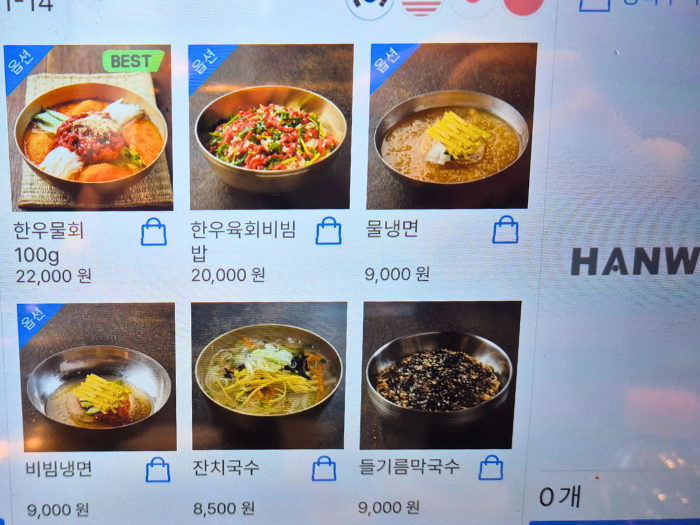Tap the bag icon for 한우육회비빔밥
The width and height of the screenshot is (700, 525).
(328, 232)
